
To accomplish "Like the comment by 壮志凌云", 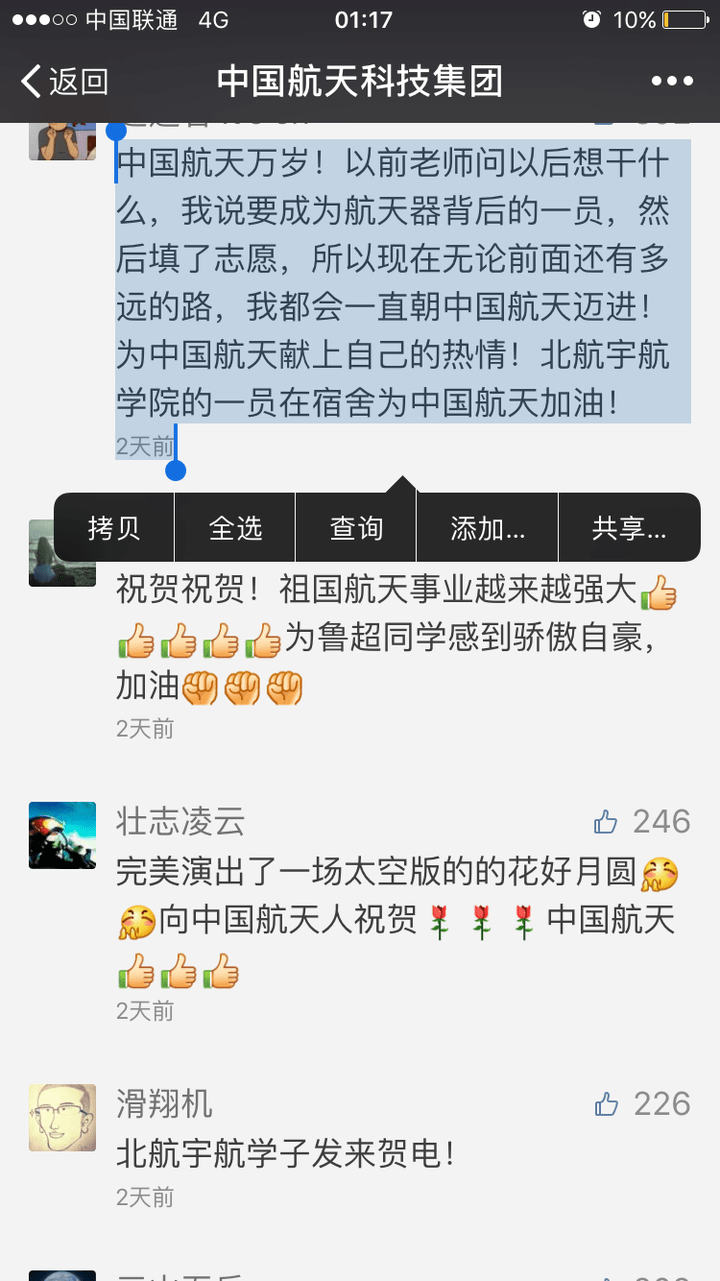I will pyautogui.click(x=606, y=822).
